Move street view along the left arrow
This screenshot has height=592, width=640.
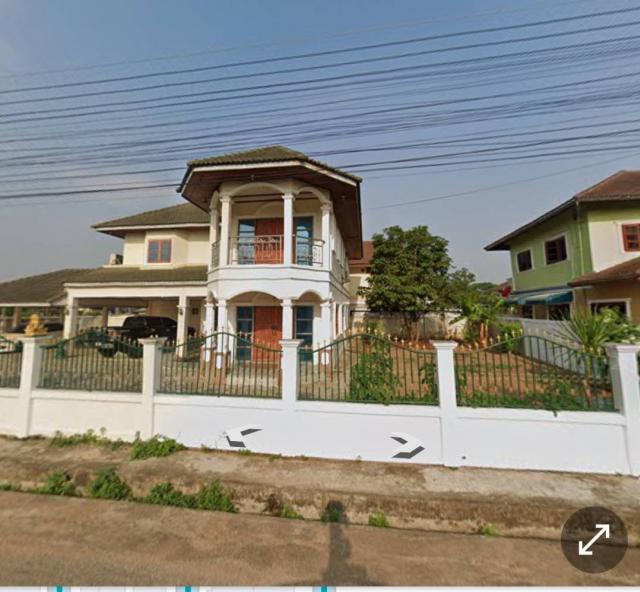coord(240,437)
